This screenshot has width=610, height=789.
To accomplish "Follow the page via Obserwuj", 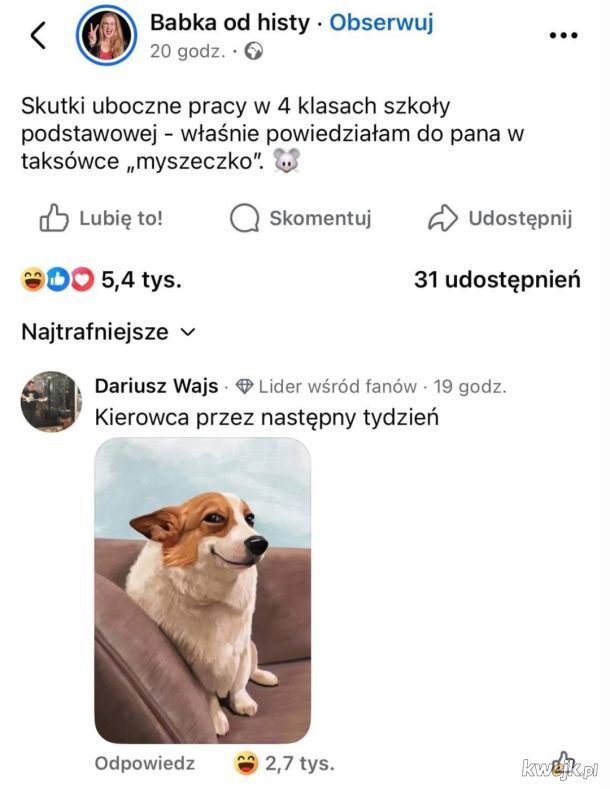I will pyautogui.click(x=381, y=23).
